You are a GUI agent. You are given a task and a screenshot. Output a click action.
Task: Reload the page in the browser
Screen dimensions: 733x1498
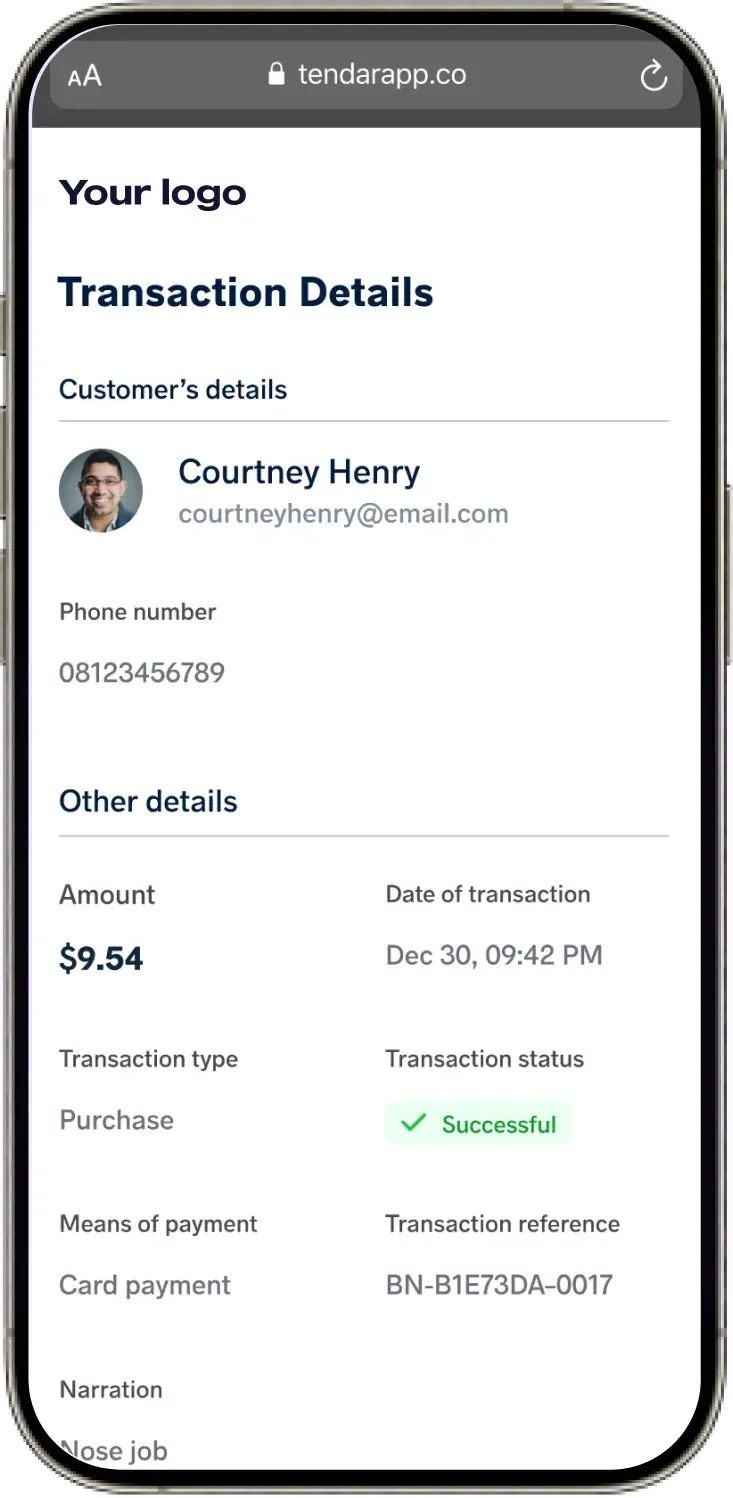tap(653, 75)
